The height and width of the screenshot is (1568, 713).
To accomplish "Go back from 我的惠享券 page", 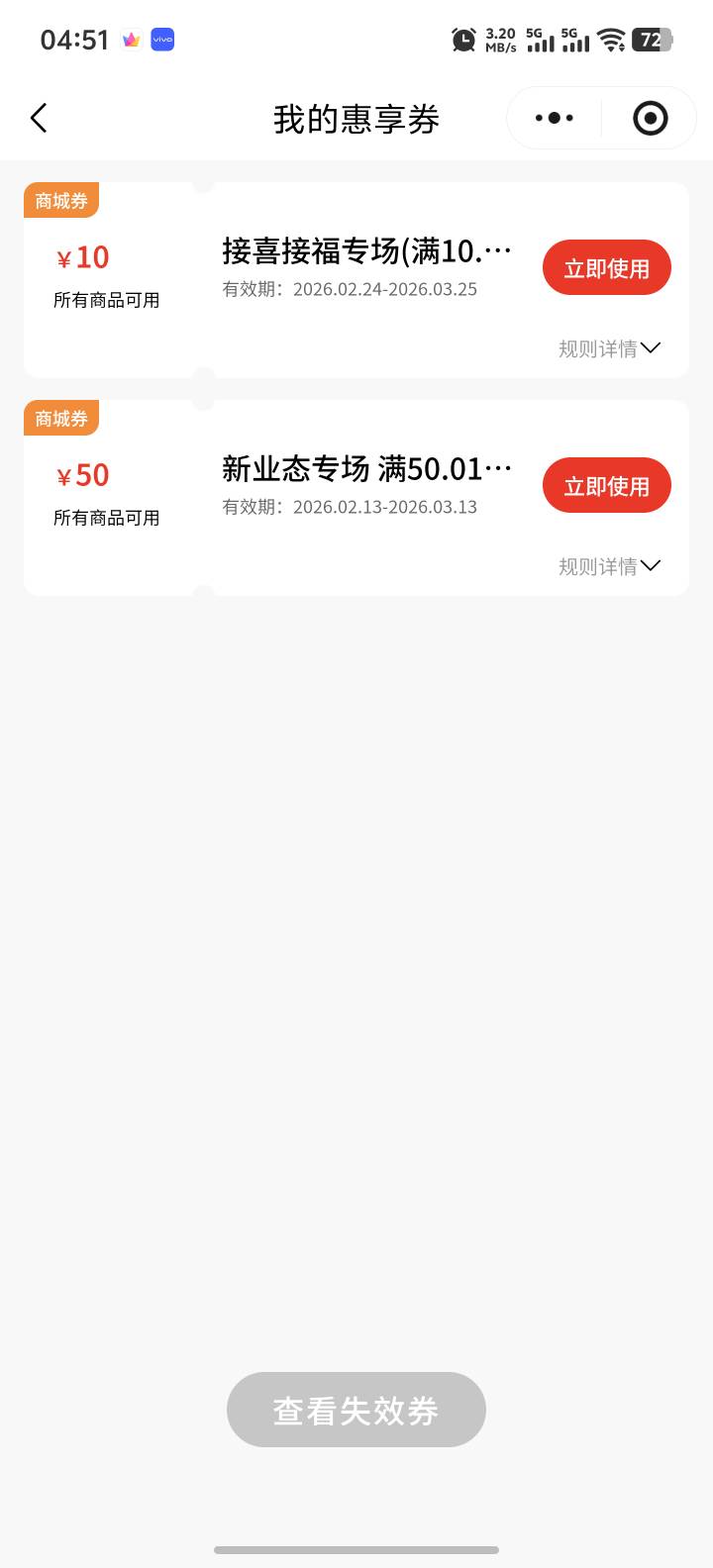I will pos(39,119).
